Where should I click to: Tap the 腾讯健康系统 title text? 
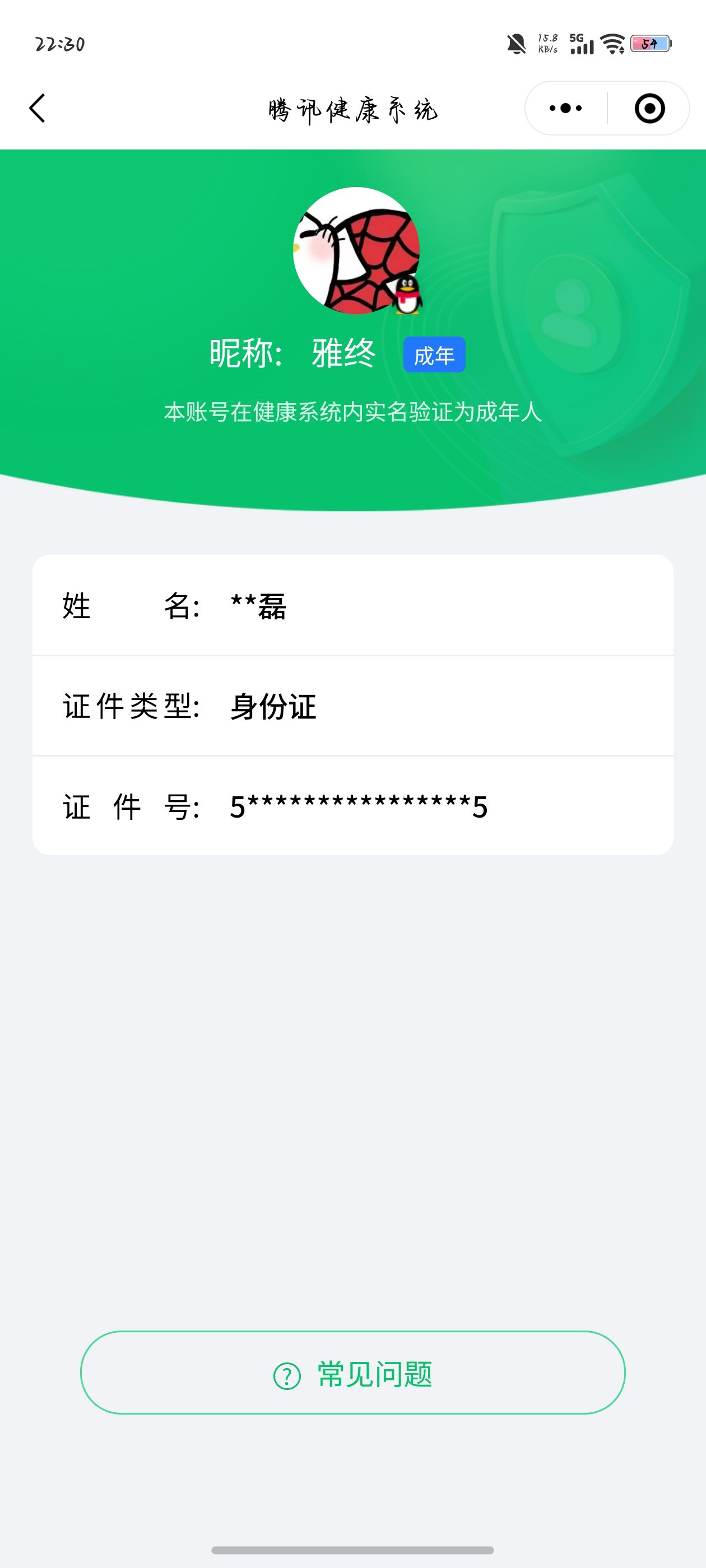(x=352, y=108)
